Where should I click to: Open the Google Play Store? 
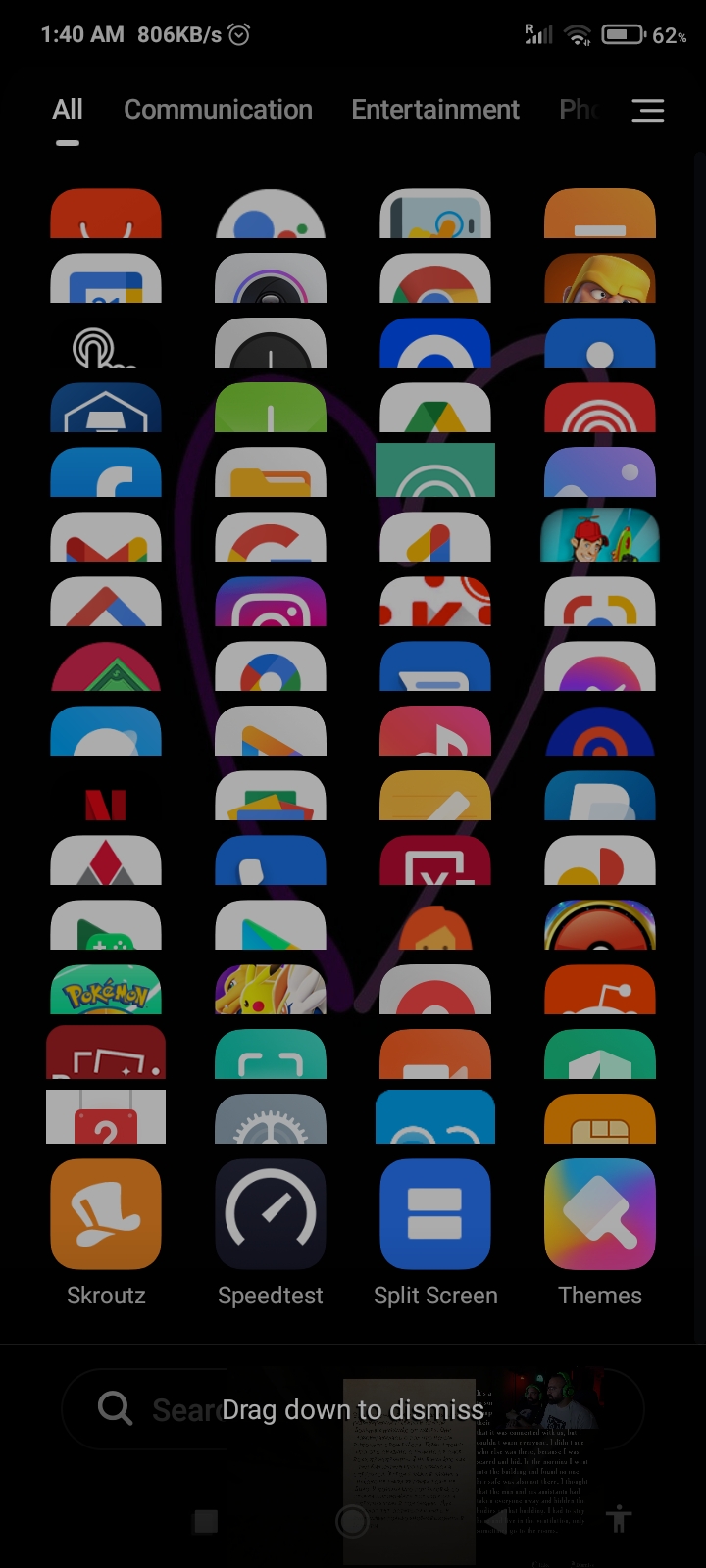(x=271, y=925)
